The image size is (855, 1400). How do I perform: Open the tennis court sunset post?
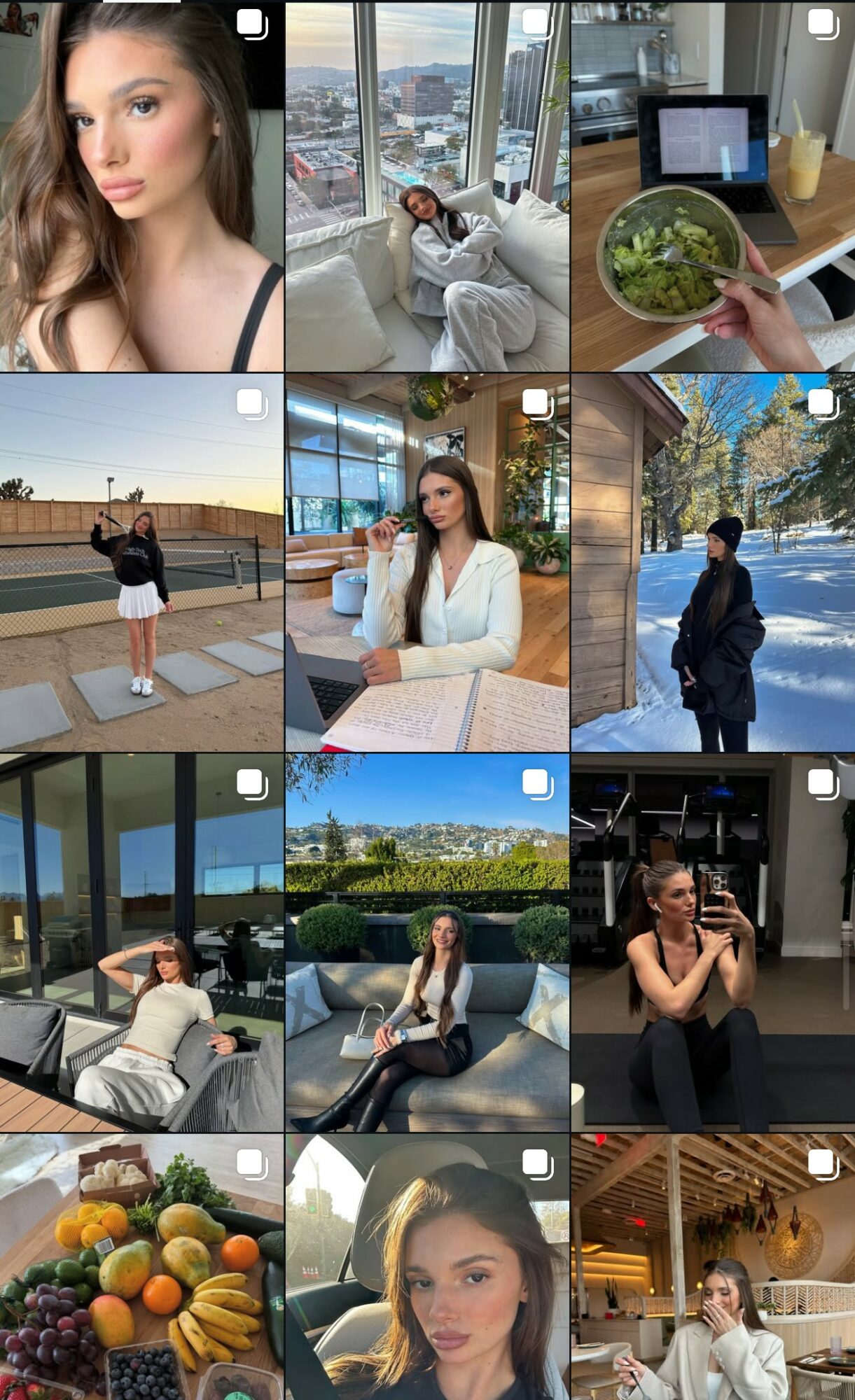141,563
